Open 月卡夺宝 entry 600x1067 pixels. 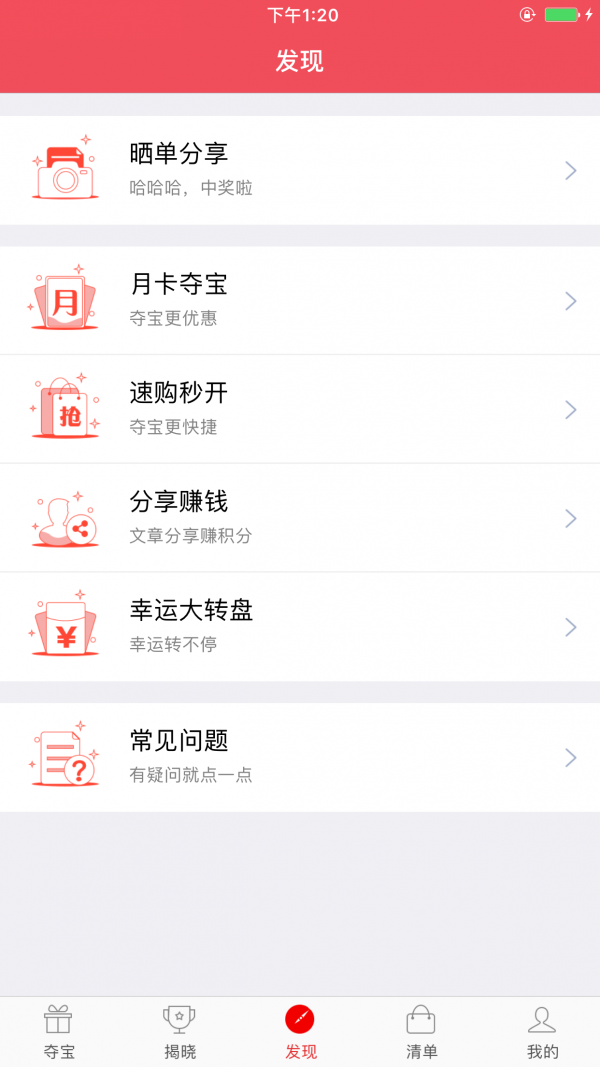pos(300,300)
